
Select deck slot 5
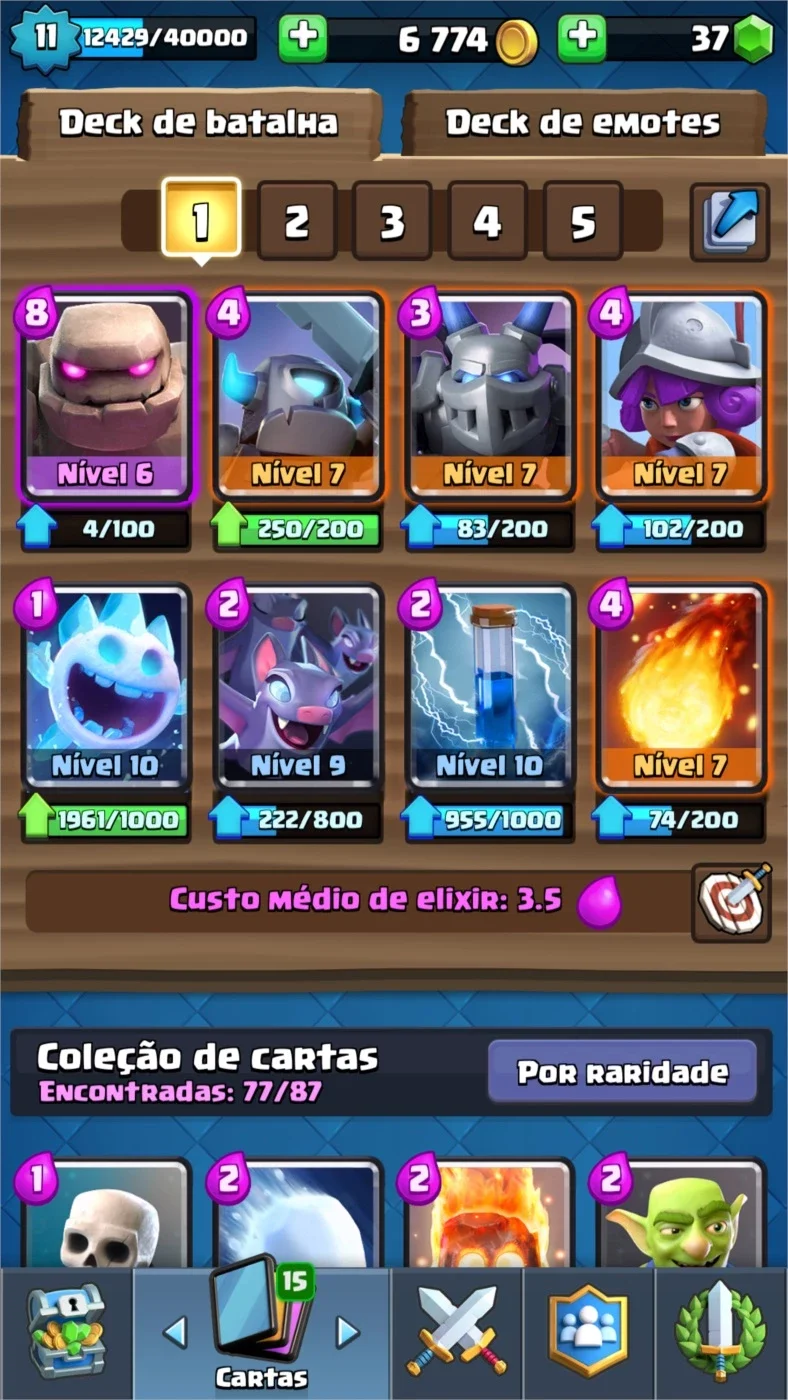[x=583, y=221]
